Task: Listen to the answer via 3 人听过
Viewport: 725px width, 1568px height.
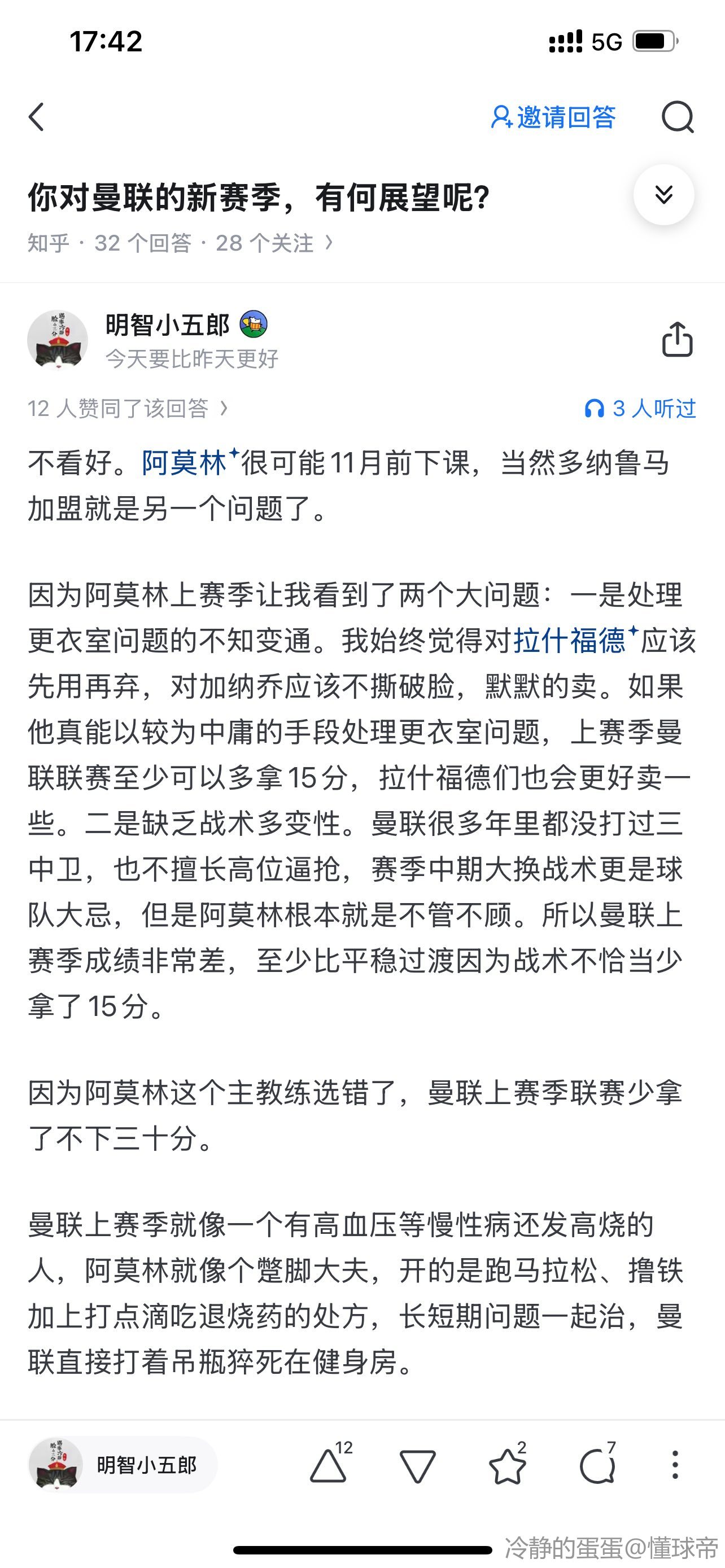Action: coord(640,409)
